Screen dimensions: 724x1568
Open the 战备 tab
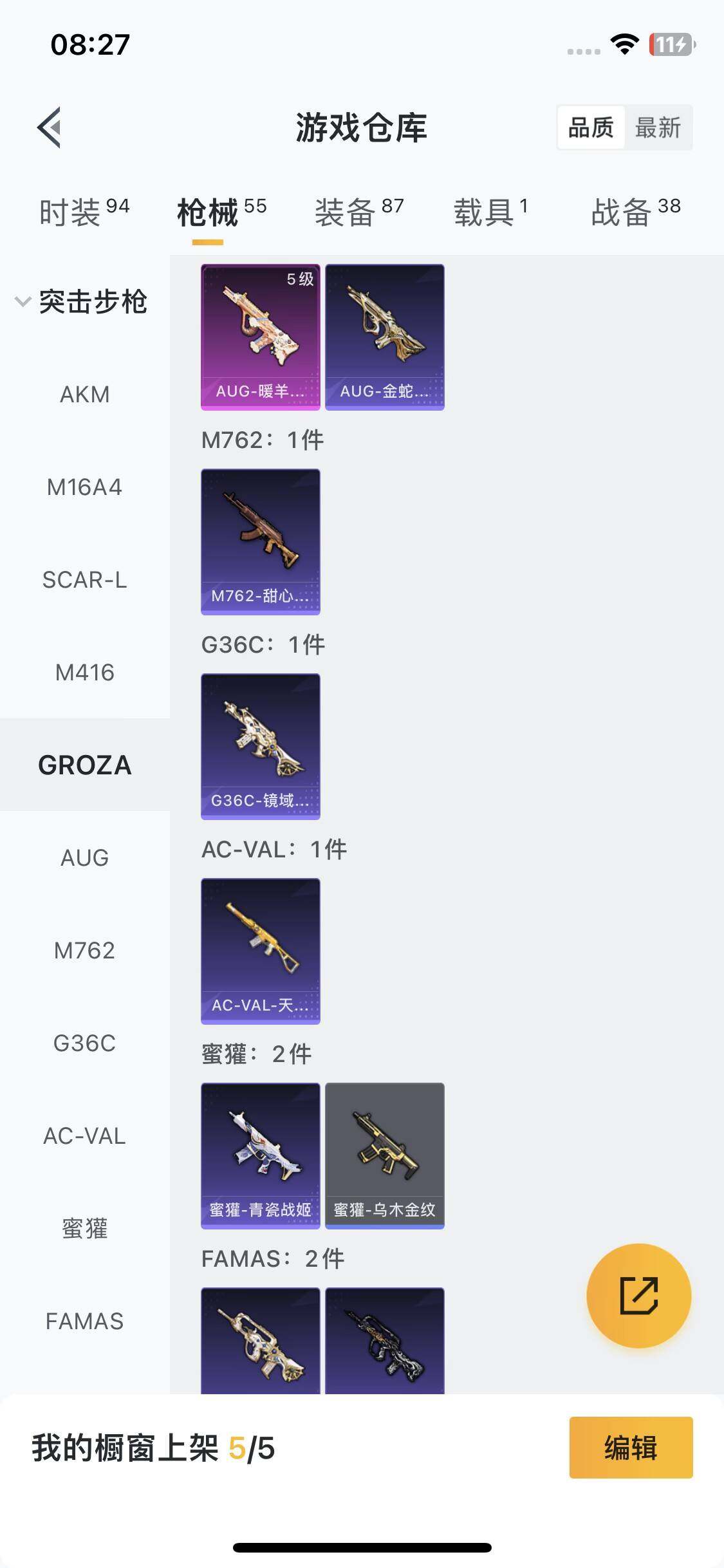(635, 212)
